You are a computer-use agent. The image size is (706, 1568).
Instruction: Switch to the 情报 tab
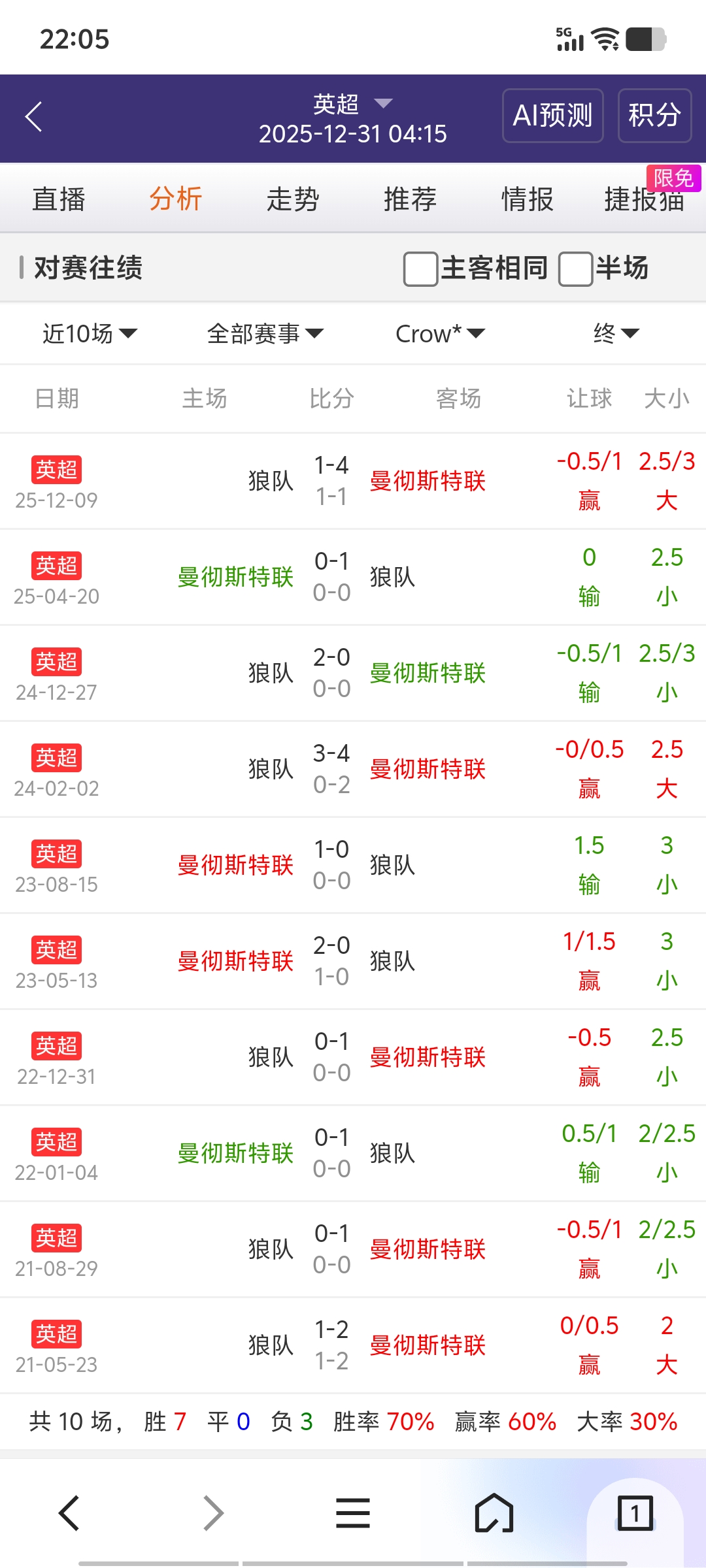pyautogui.click(x=527, y=199)
